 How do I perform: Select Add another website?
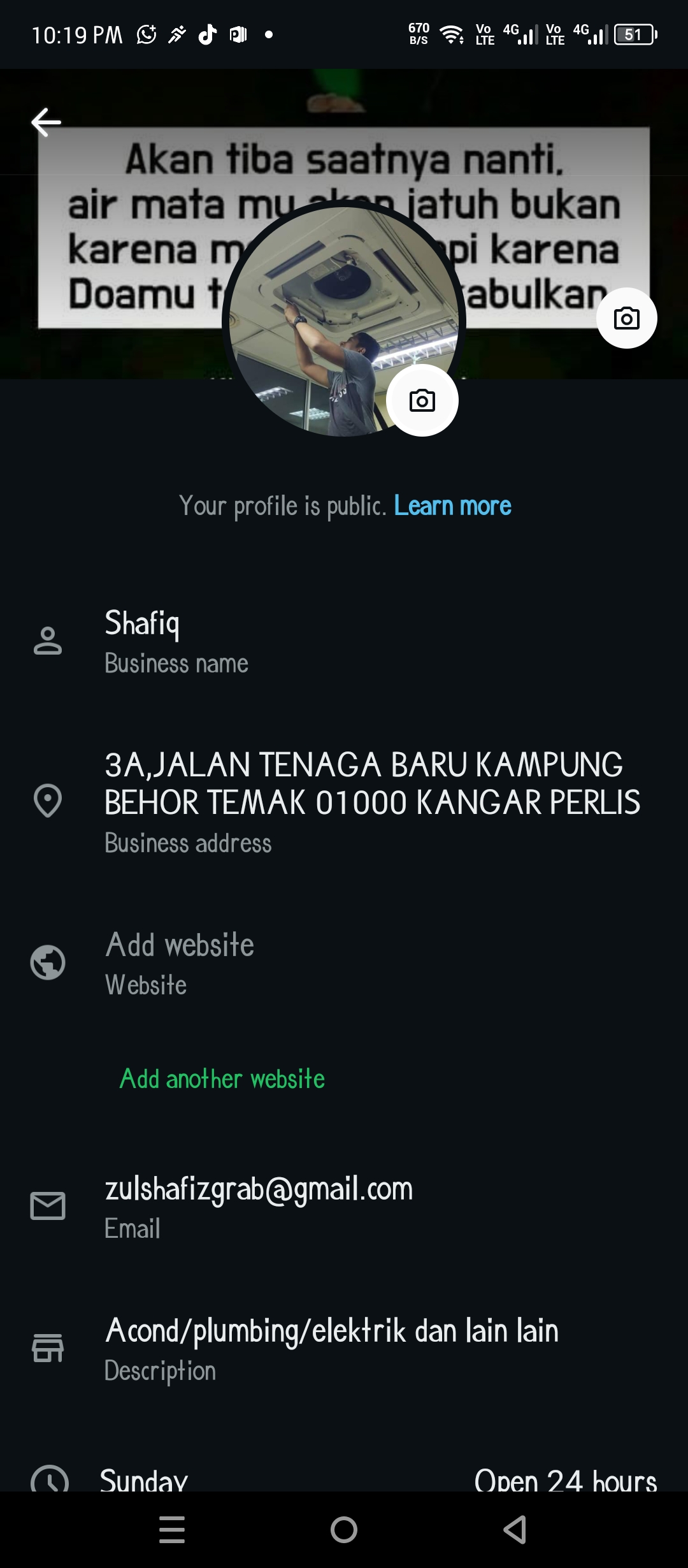[x=222, y=1079]
